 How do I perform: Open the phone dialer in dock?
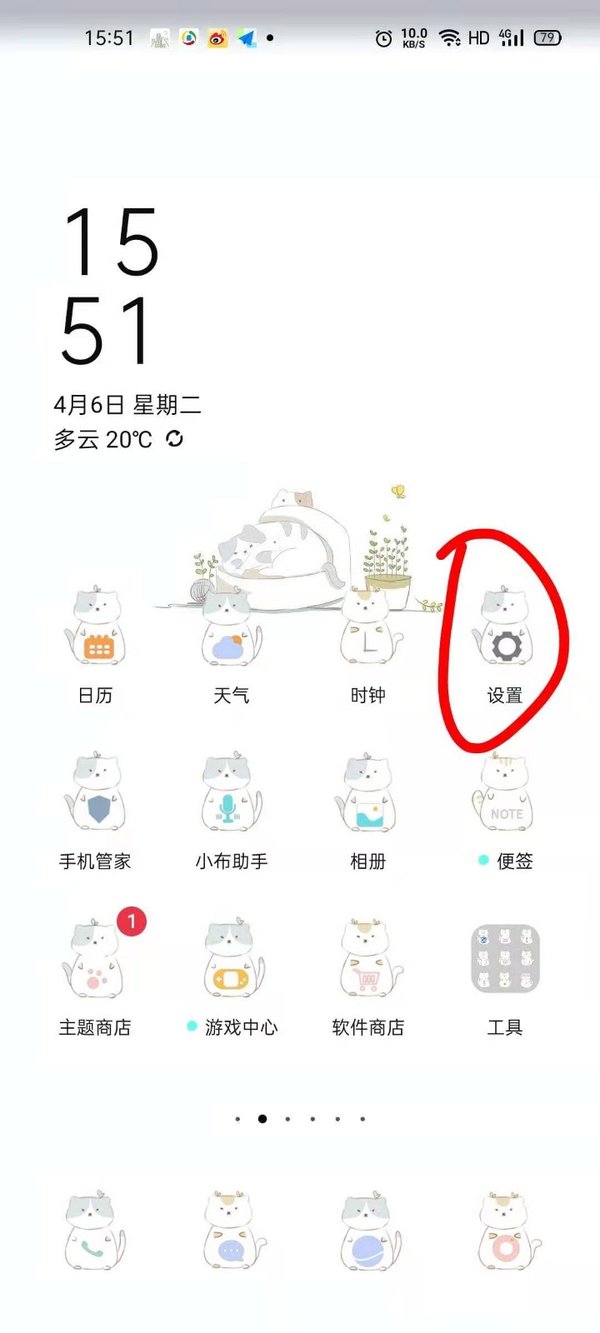pos(95,1232)
